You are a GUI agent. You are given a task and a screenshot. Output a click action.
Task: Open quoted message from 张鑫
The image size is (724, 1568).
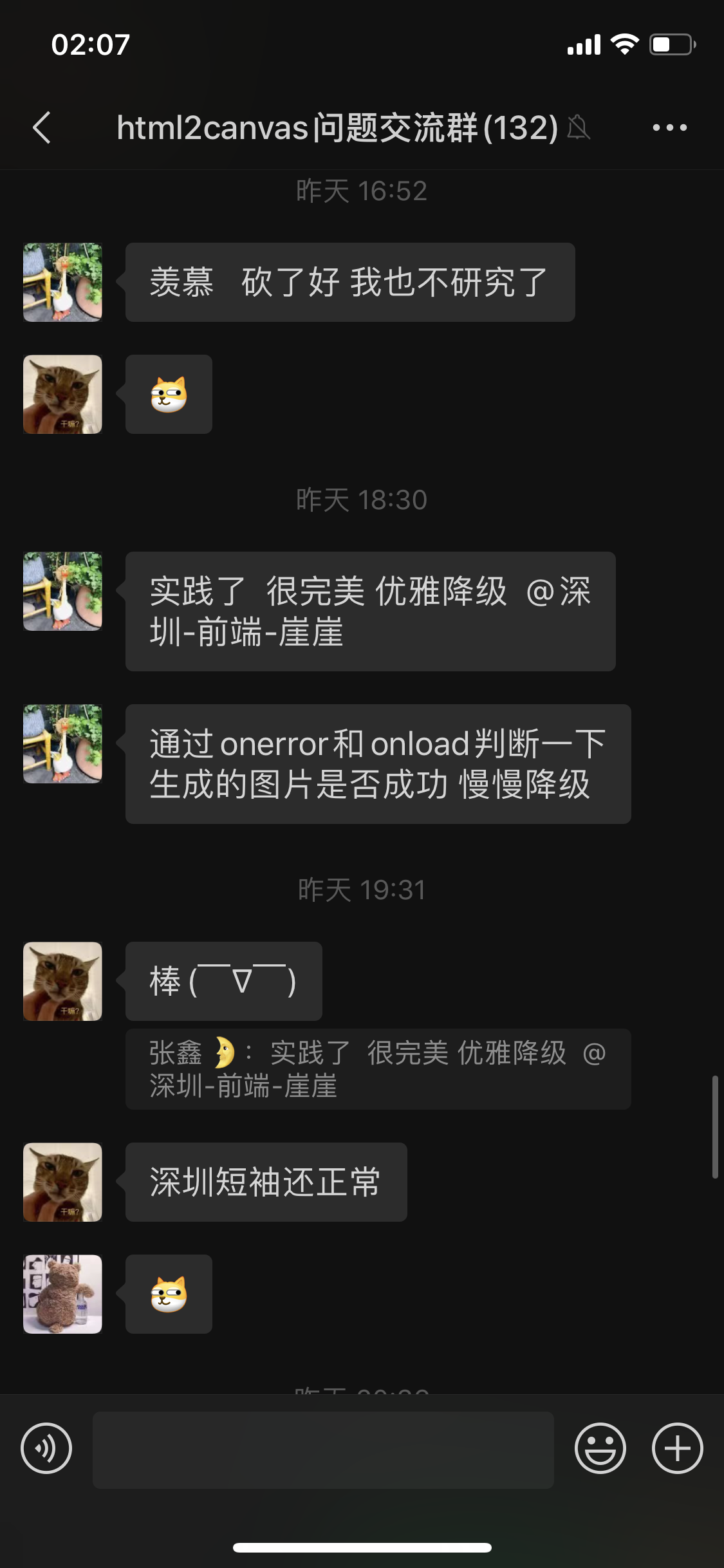pos(378,1069)
